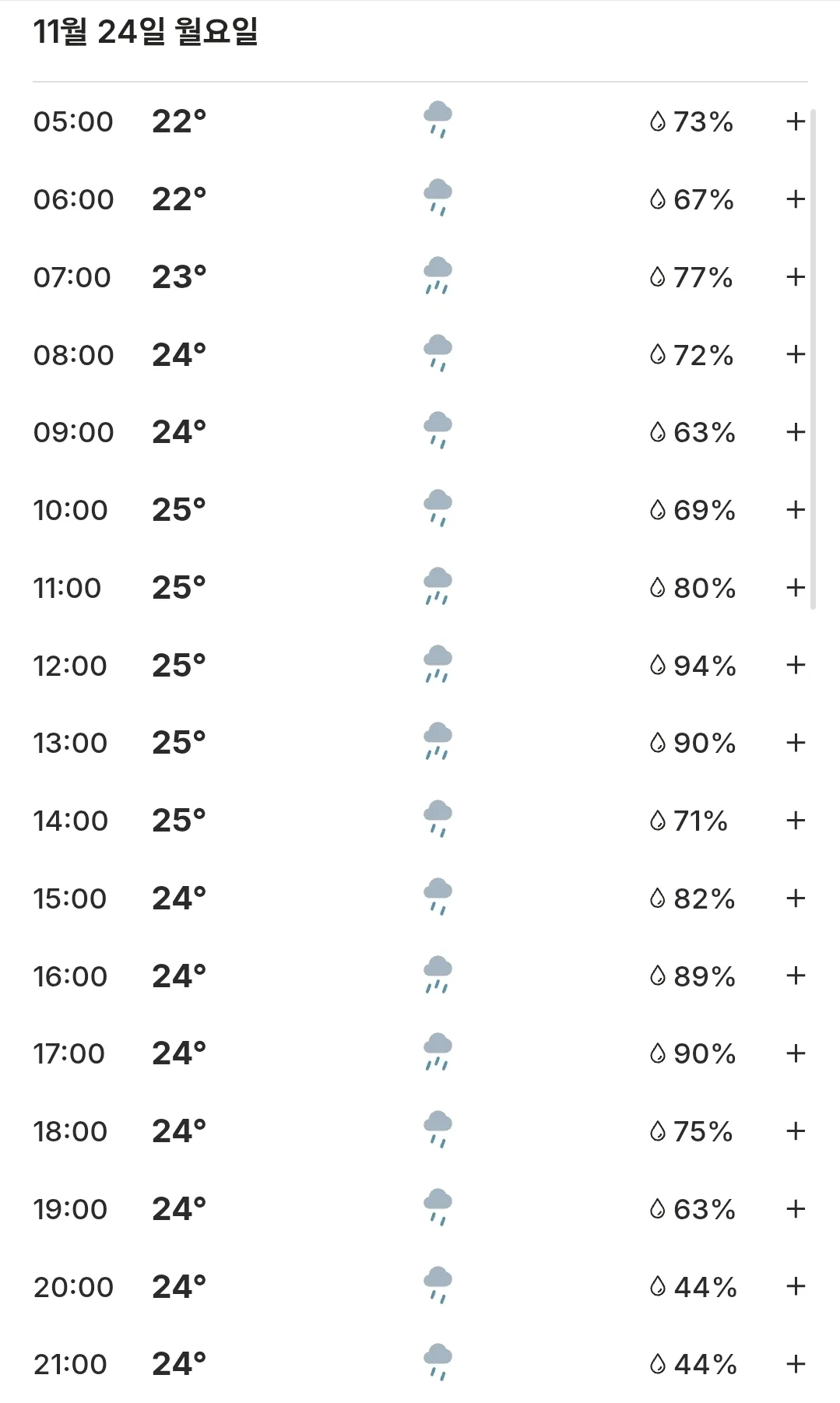Show more for the 09:00 forecast

795,432
